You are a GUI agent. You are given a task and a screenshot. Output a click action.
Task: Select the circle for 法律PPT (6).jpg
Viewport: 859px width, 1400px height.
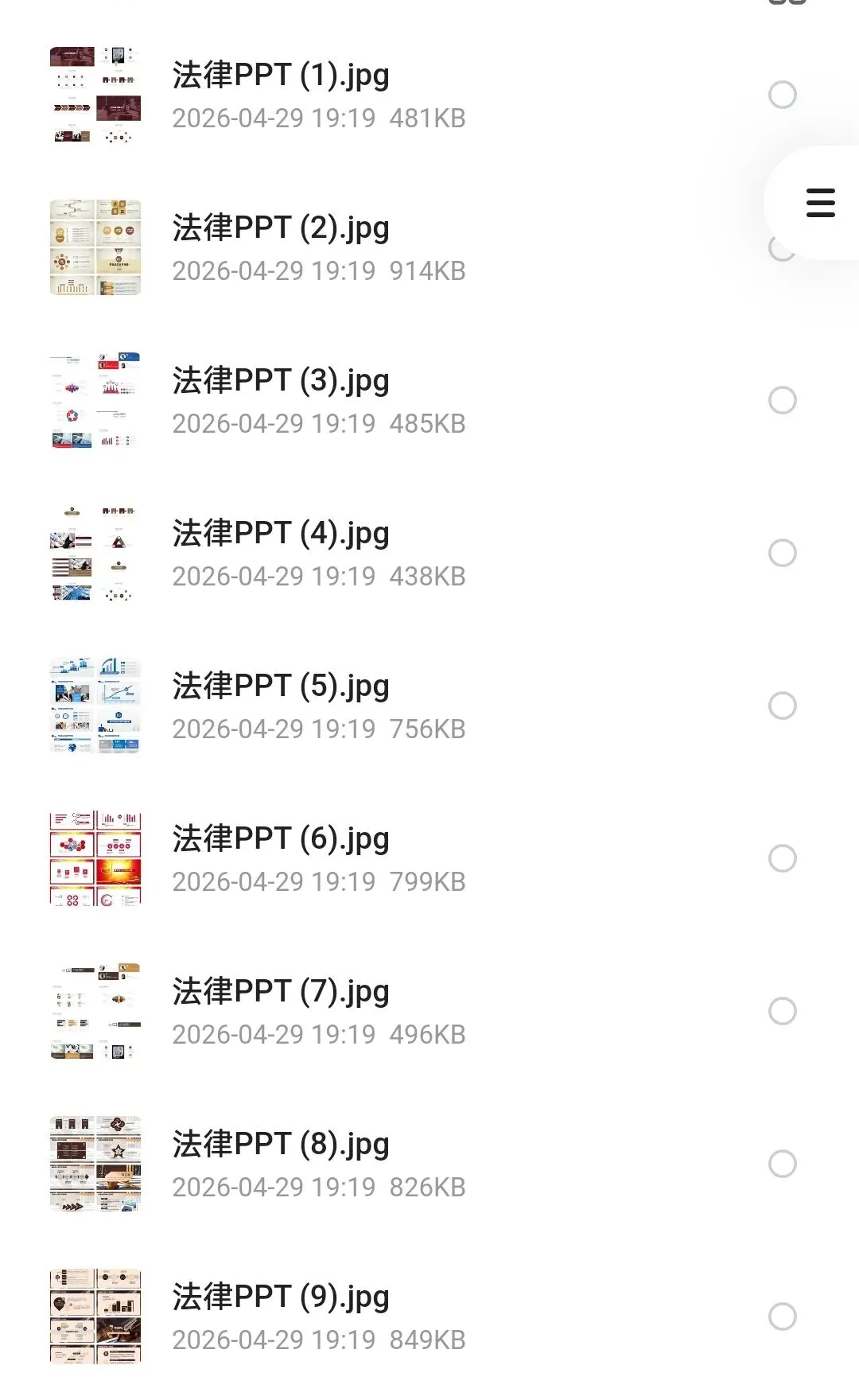point(783,858)
